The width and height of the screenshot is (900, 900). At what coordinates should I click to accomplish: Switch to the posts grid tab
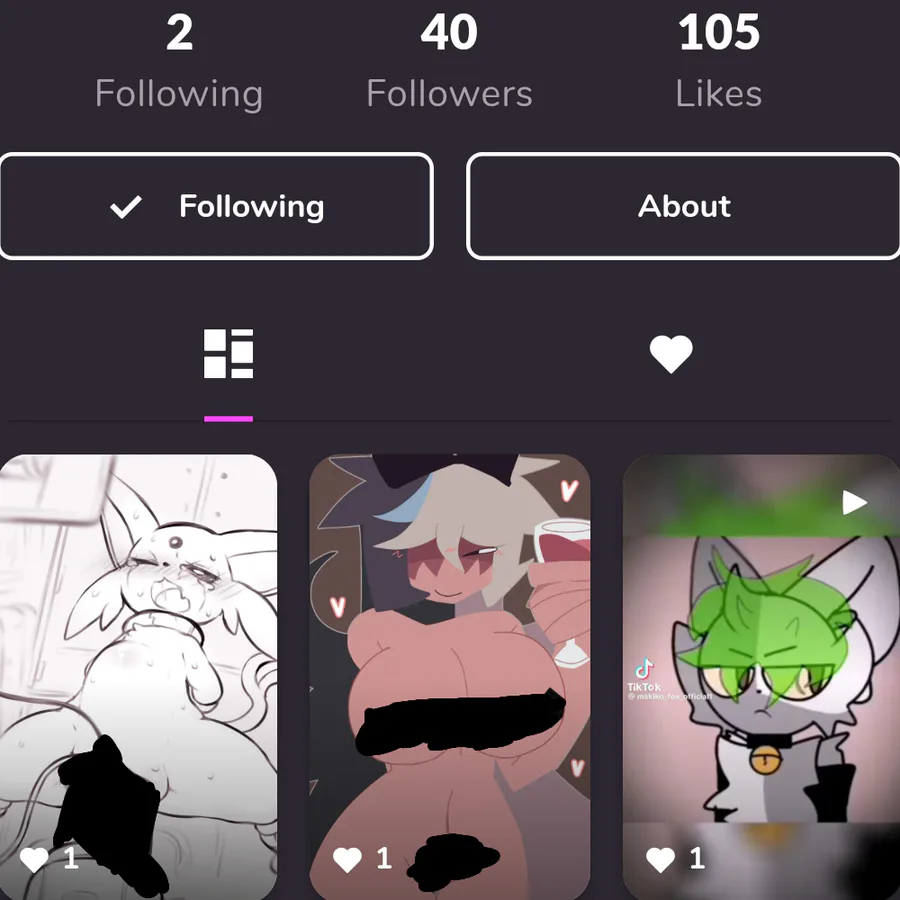(228, 354)
